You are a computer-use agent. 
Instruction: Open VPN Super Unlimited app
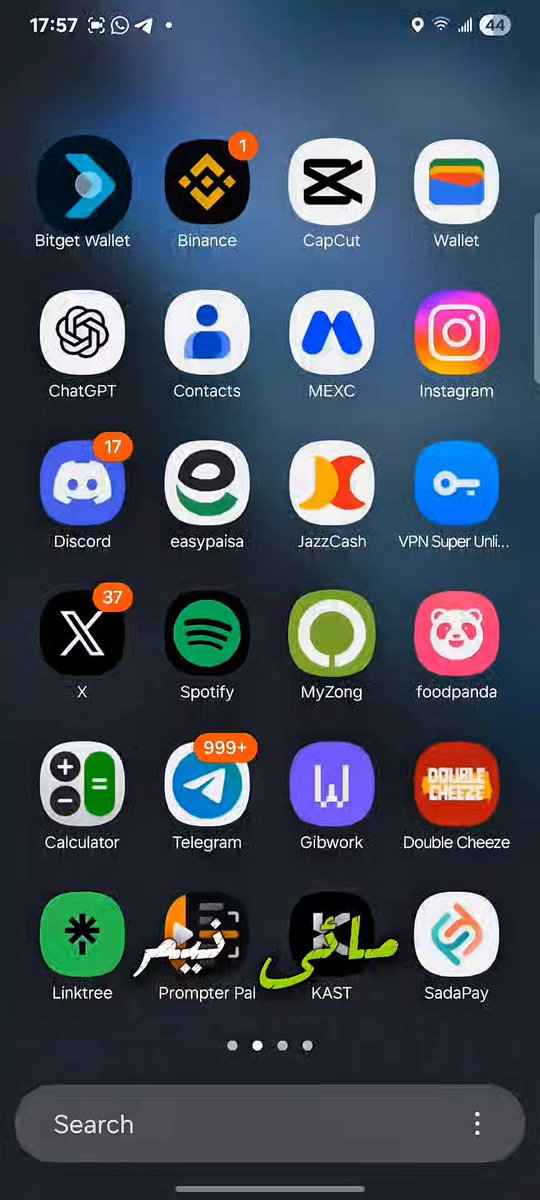[457, 484]
